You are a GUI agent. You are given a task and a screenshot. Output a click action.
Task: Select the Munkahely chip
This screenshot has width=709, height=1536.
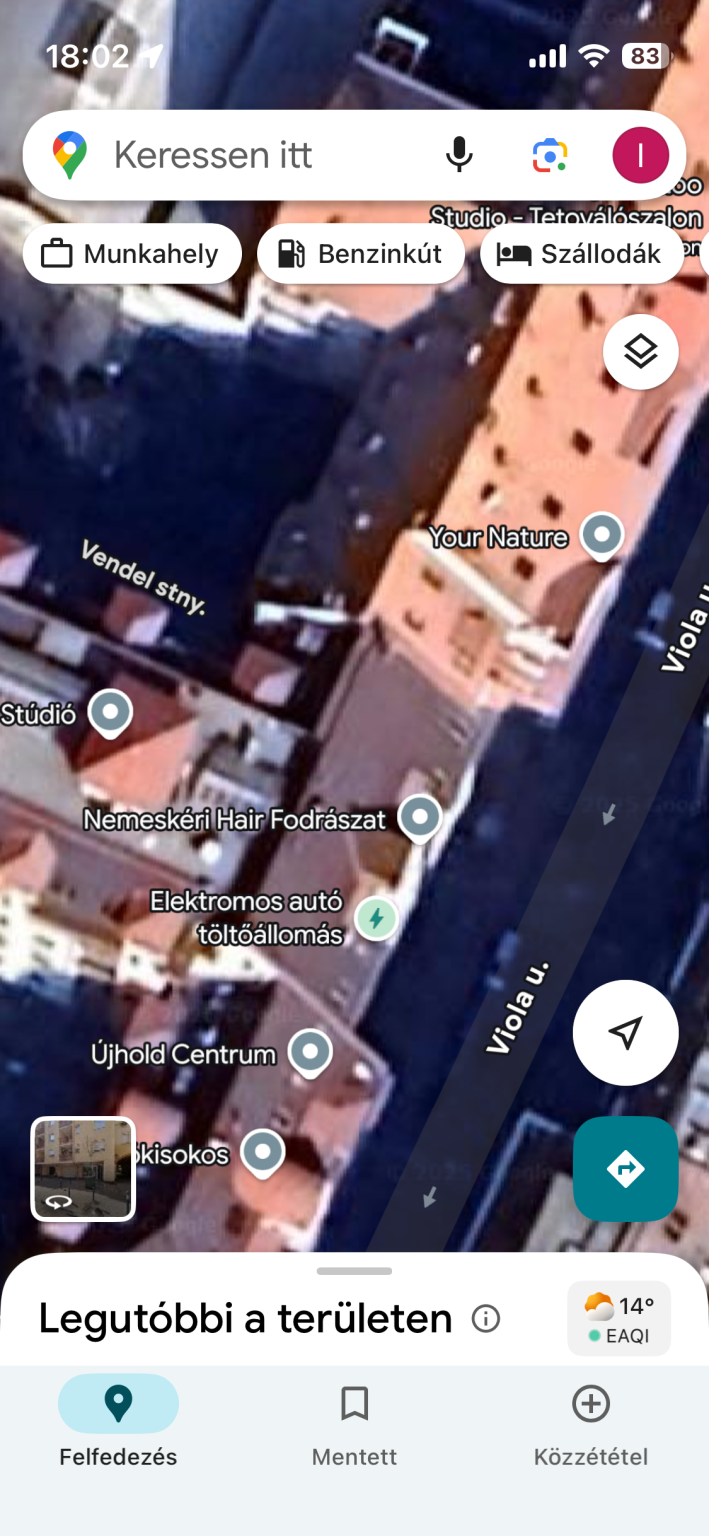click(131, 254)
